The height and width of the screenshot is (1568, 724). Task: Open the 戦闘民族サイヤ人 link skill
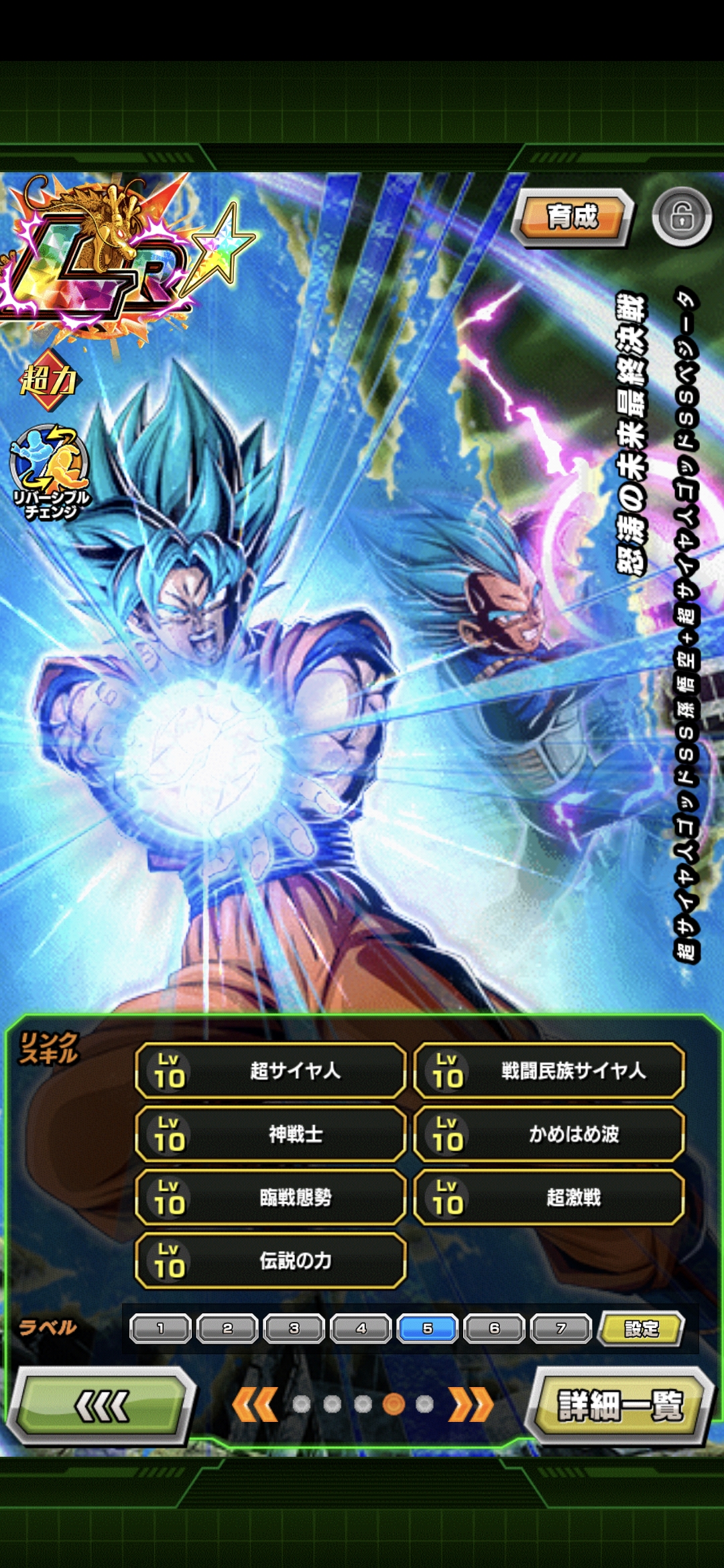pyautogui.click(x=549, y=1070)
